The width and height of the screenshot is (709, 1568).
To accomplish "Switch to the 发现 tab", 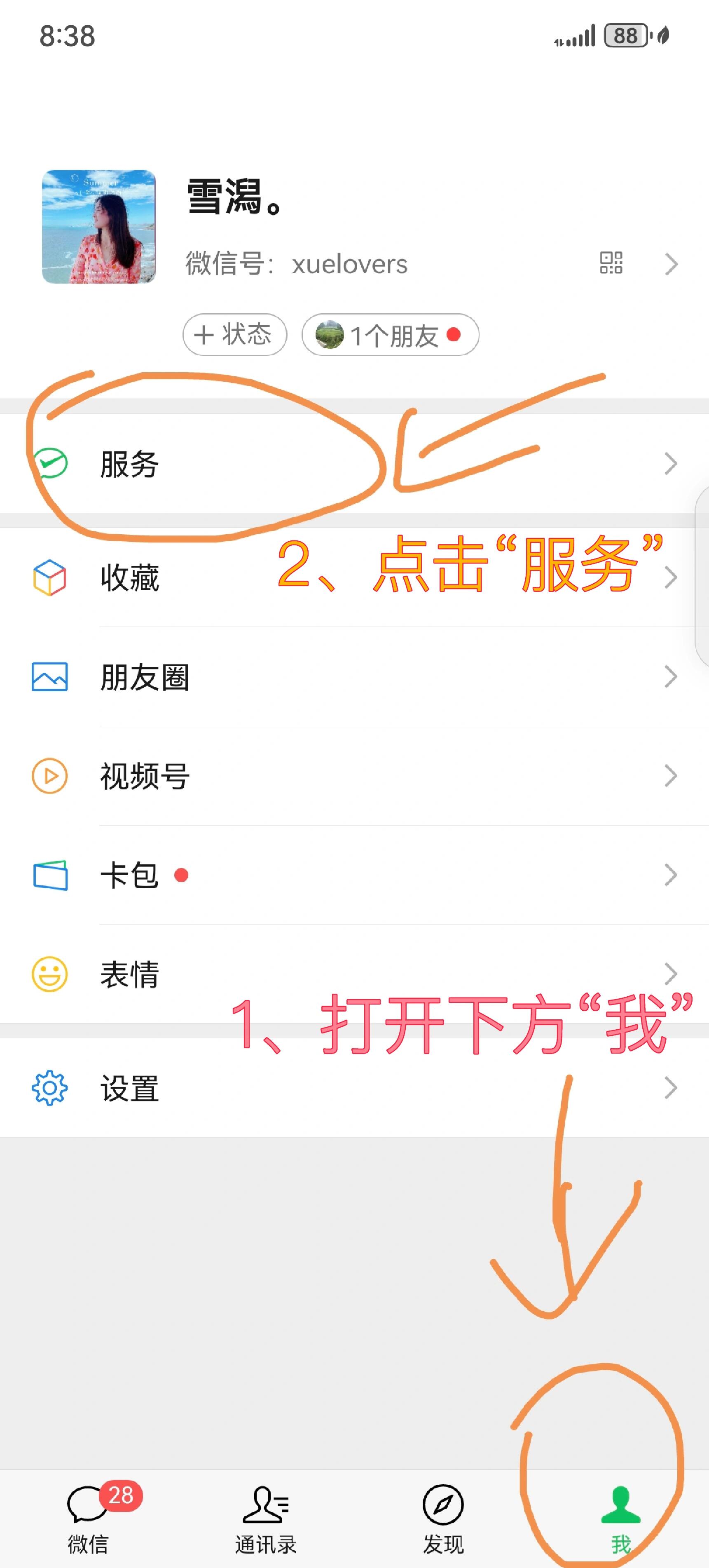I will coord(441,1516).
